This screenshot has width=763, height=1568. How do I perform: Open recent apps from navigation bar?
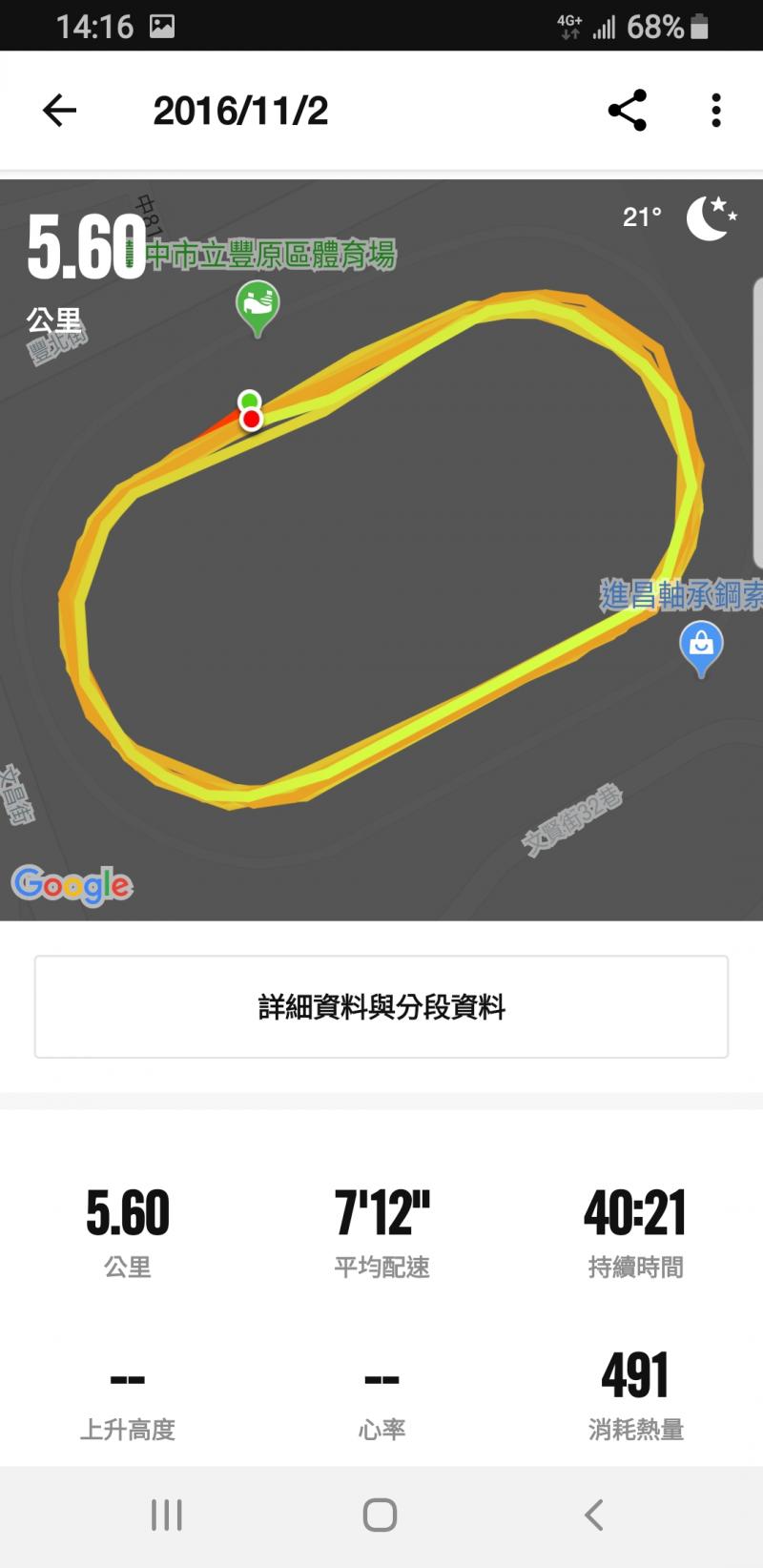tap(166, 1515)
